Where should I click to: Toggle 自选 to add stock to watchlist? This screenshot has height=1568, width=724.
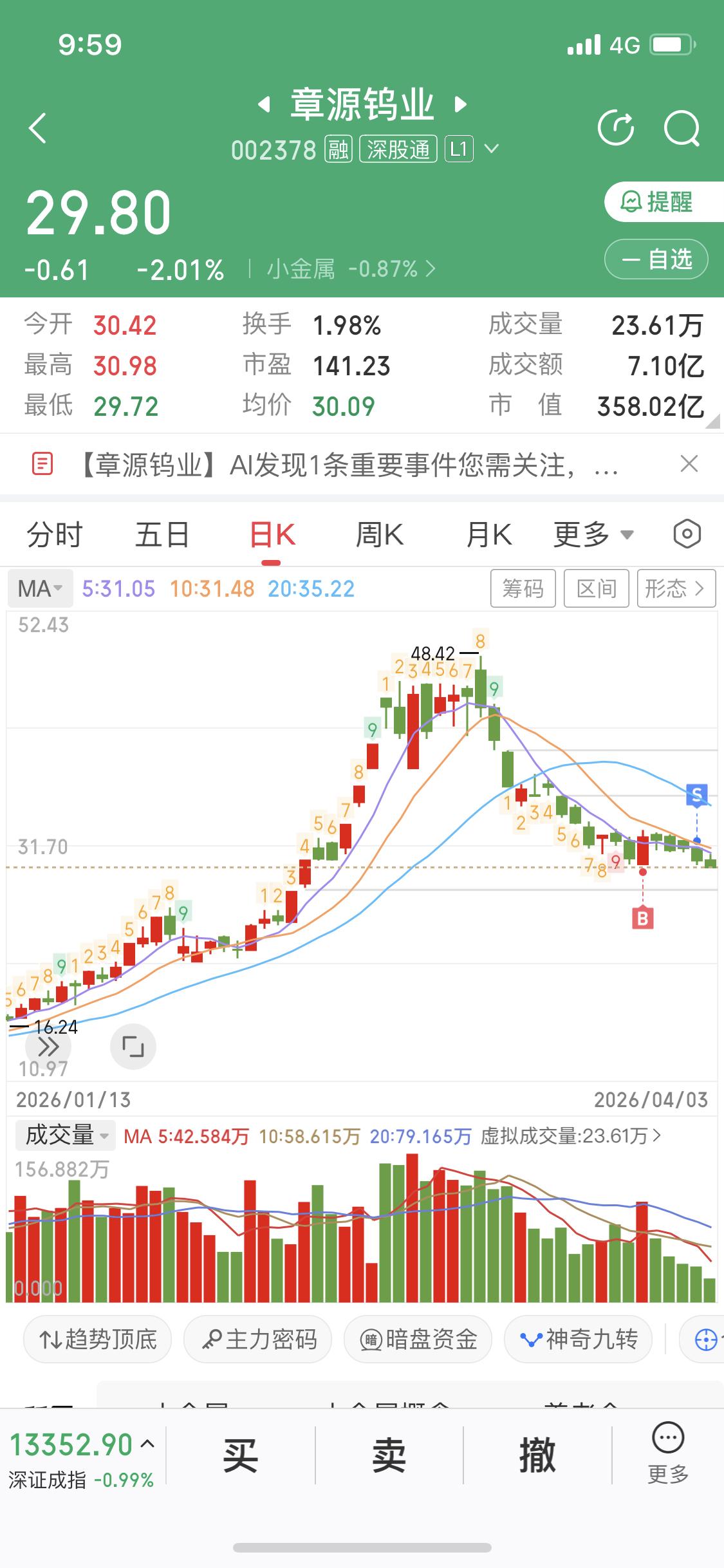(x=655, y=259)
